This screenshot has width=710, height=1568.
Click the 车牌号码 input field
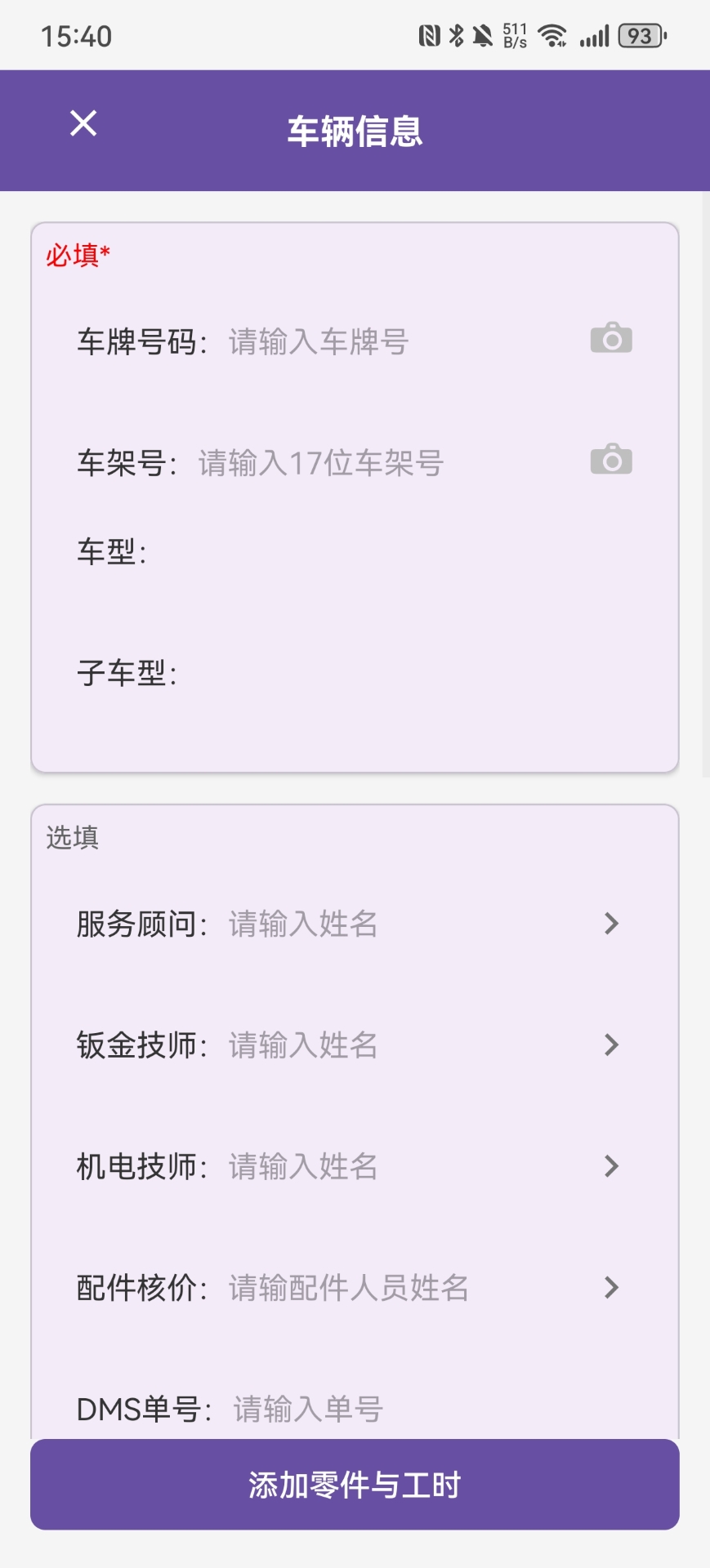tap(319, 341)
